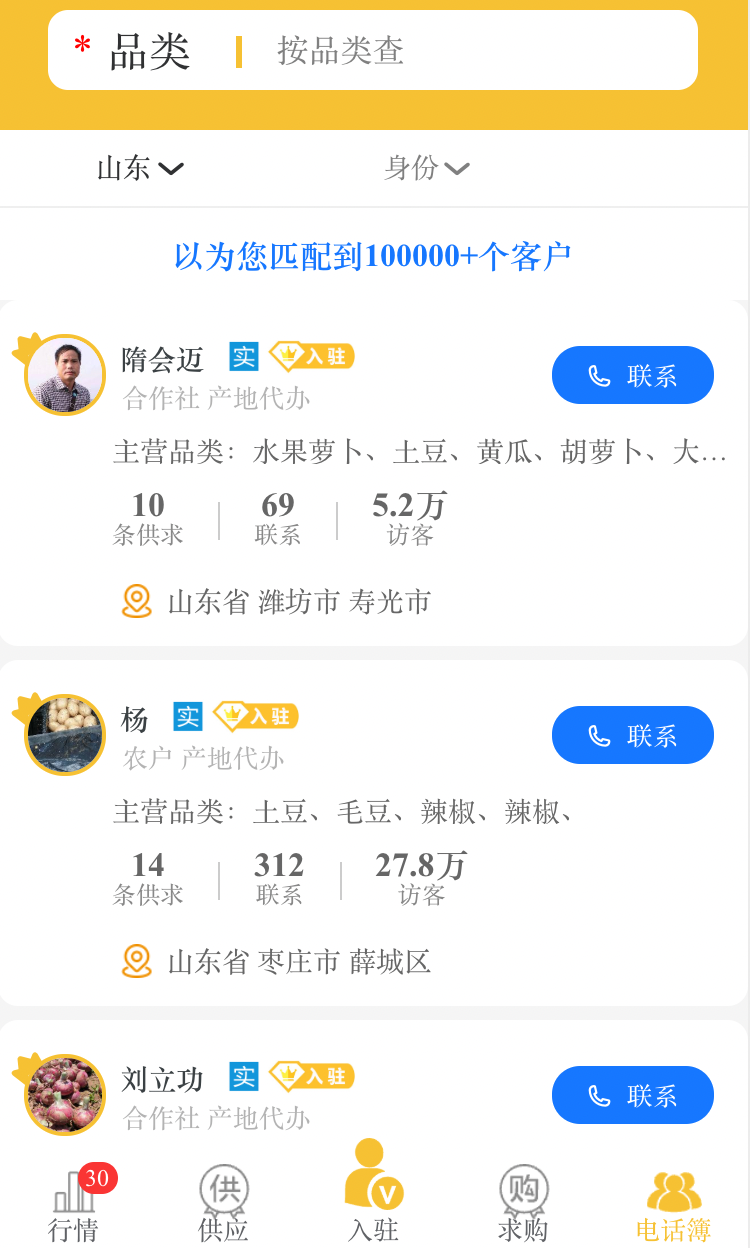Viewport: 750px width, 1248px height.
Task: Click the phone icon inside 隋会迈's 联系 button
Action: [599, 375]
